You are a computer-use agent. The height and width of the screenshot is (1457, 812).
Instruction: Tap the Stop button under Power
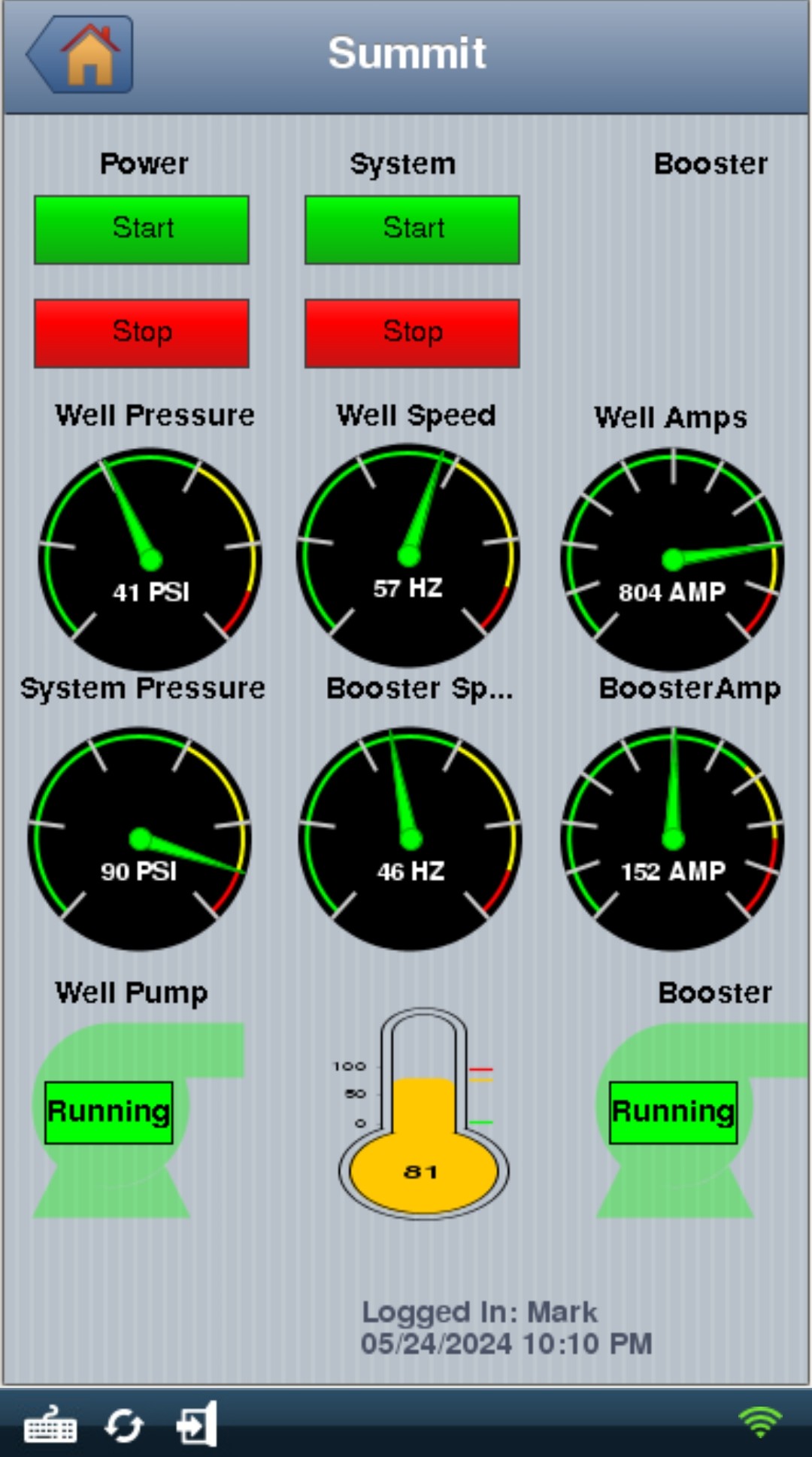point(141,333)
